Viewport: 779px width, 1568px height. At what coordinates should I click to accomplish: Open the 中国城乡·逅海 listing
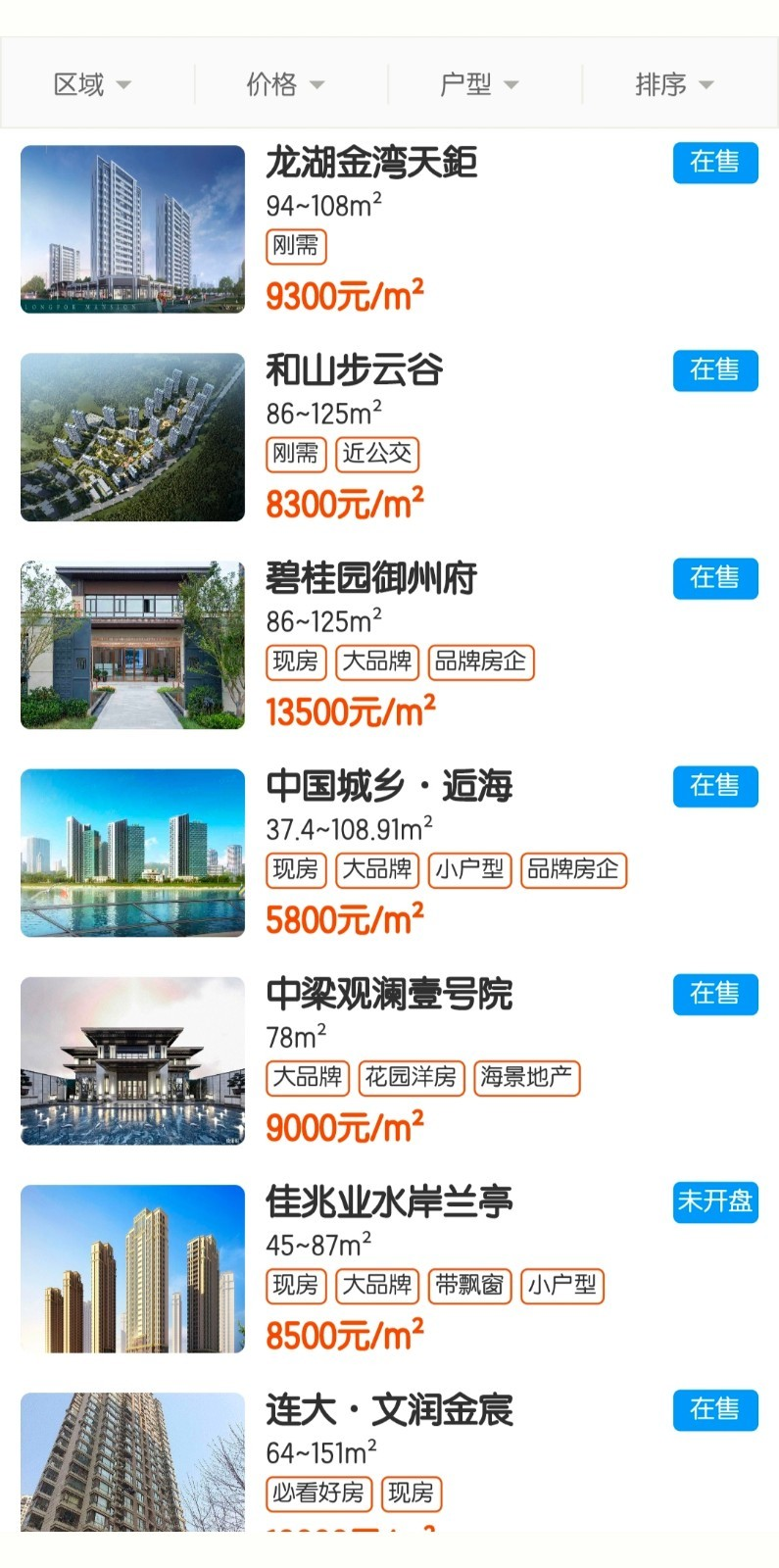click(x=390, y=786)
